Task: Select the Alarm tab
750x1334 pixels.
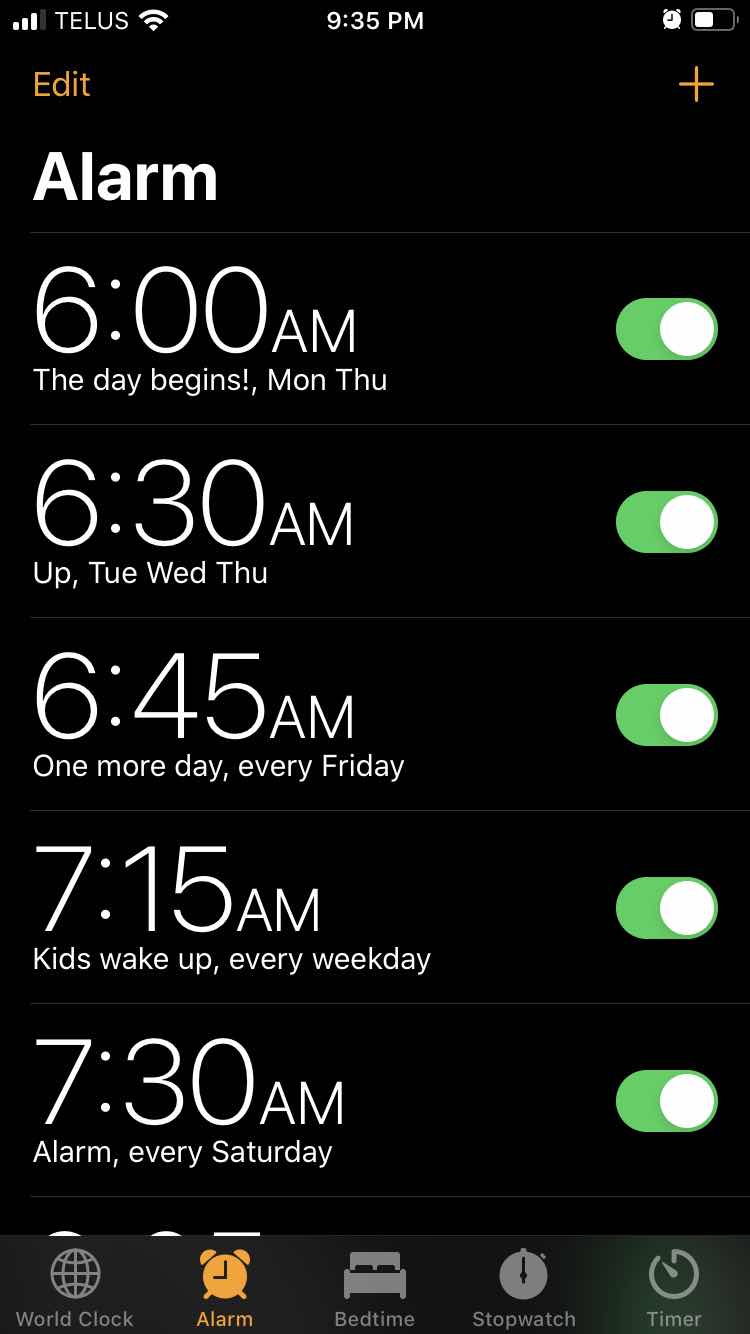Action: click(225, 1288)
